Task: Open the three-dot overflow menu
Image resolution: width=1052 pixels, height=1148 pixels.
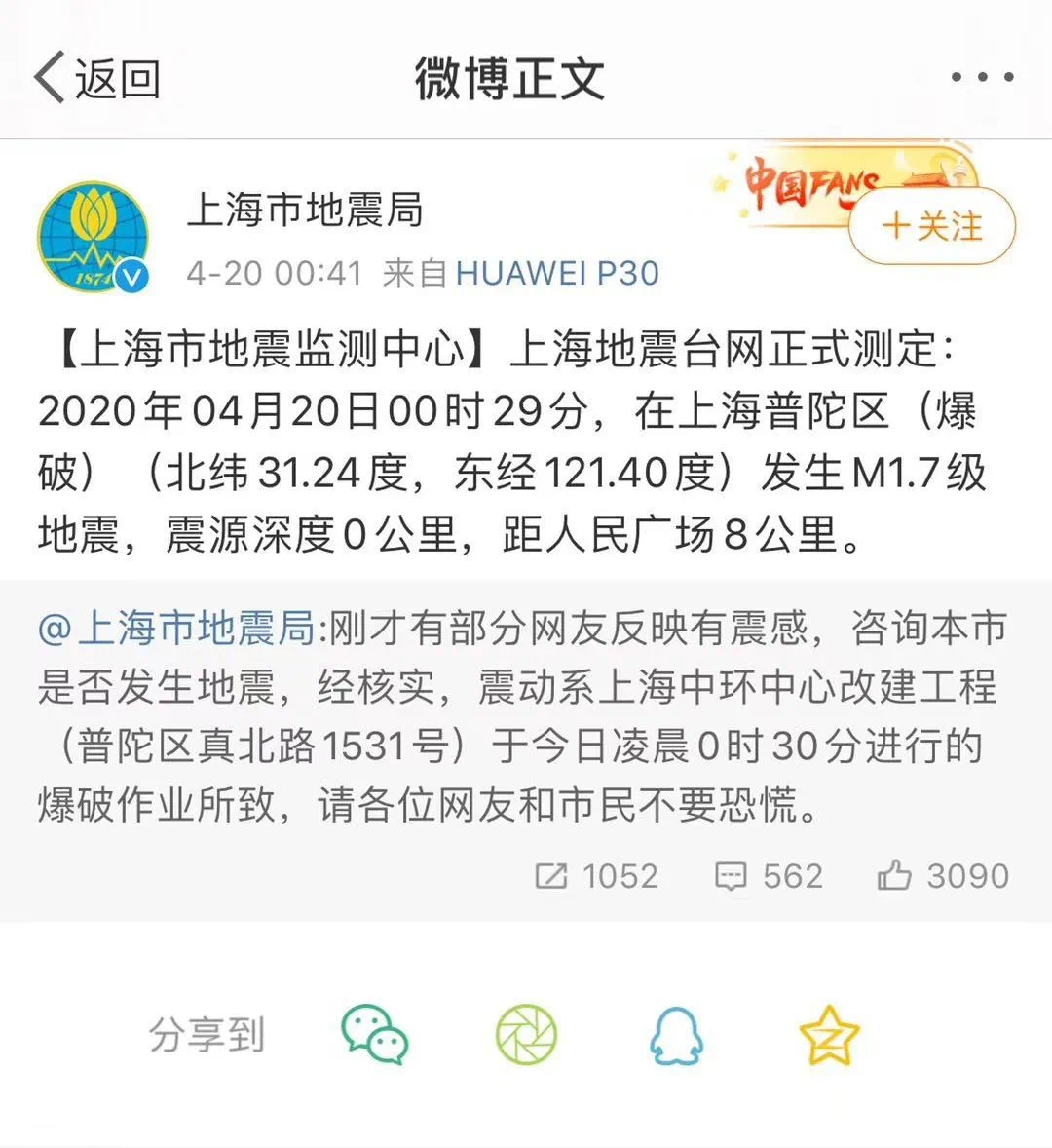Action: click(x=982, y=77)
